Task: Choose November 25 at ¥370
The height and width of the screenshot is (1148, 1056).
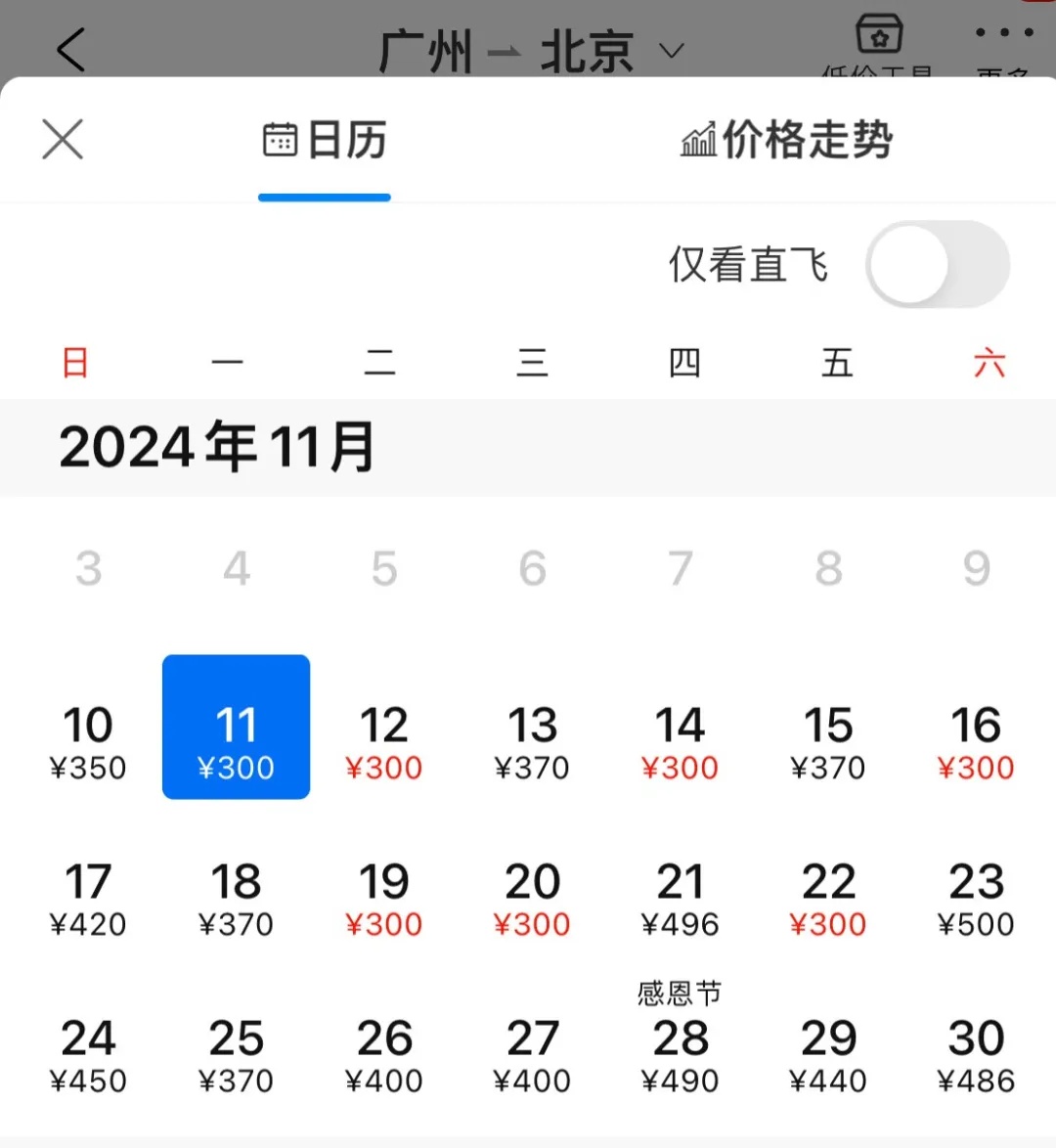Action: [236, 1054]
